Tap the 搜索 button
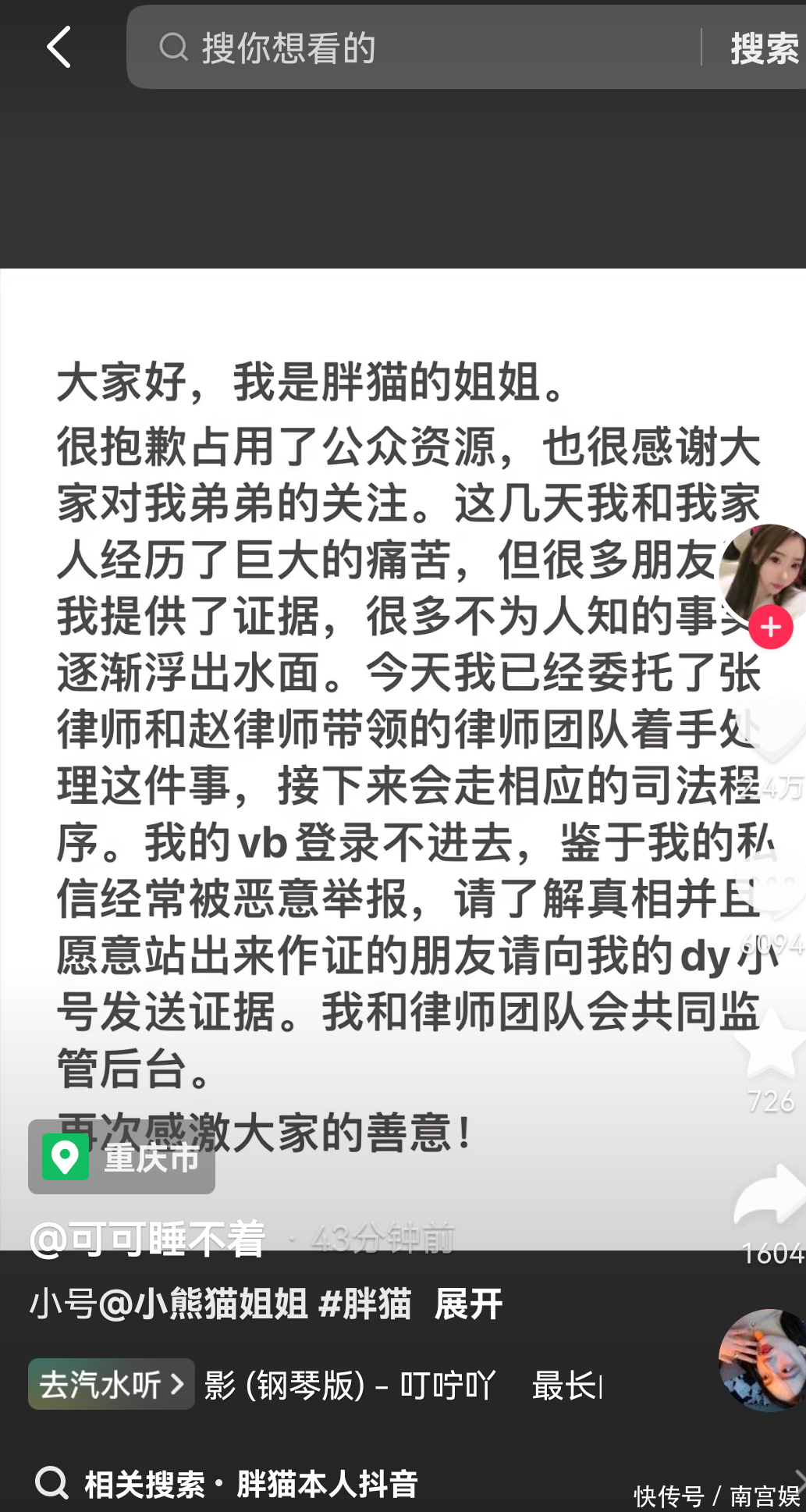806x1512 pixels. click(x=763, y=48)
